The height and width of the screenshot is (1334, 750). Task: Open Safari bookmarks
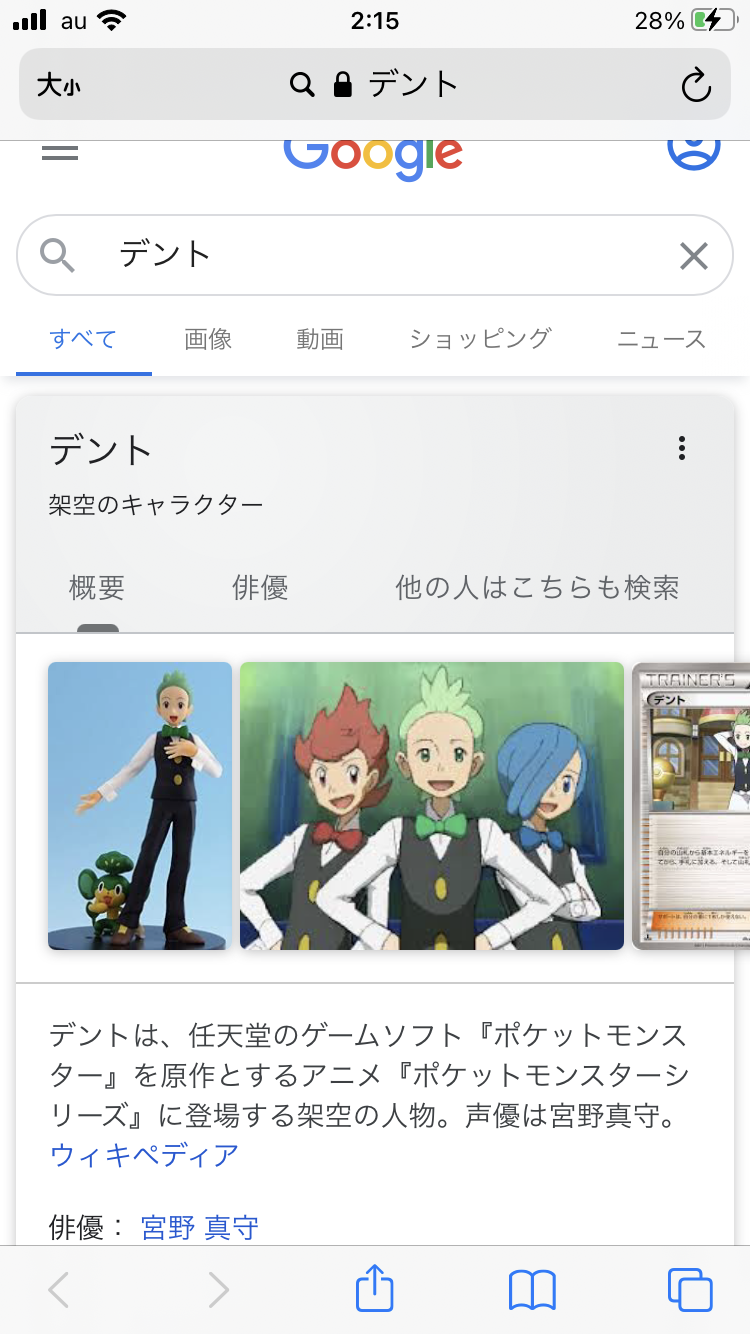(532, 1289)
